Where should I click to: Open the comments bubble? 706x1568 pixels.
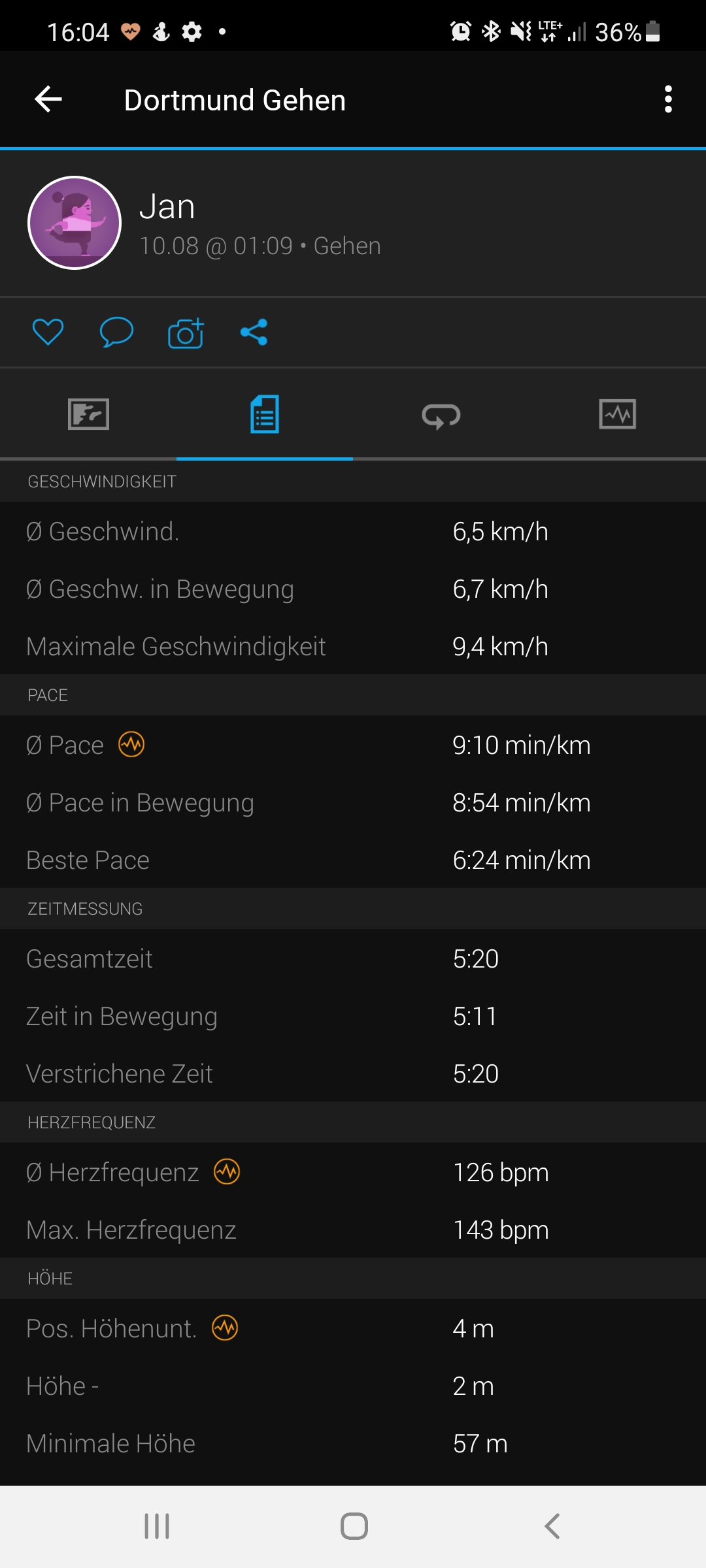pos(116,332)
